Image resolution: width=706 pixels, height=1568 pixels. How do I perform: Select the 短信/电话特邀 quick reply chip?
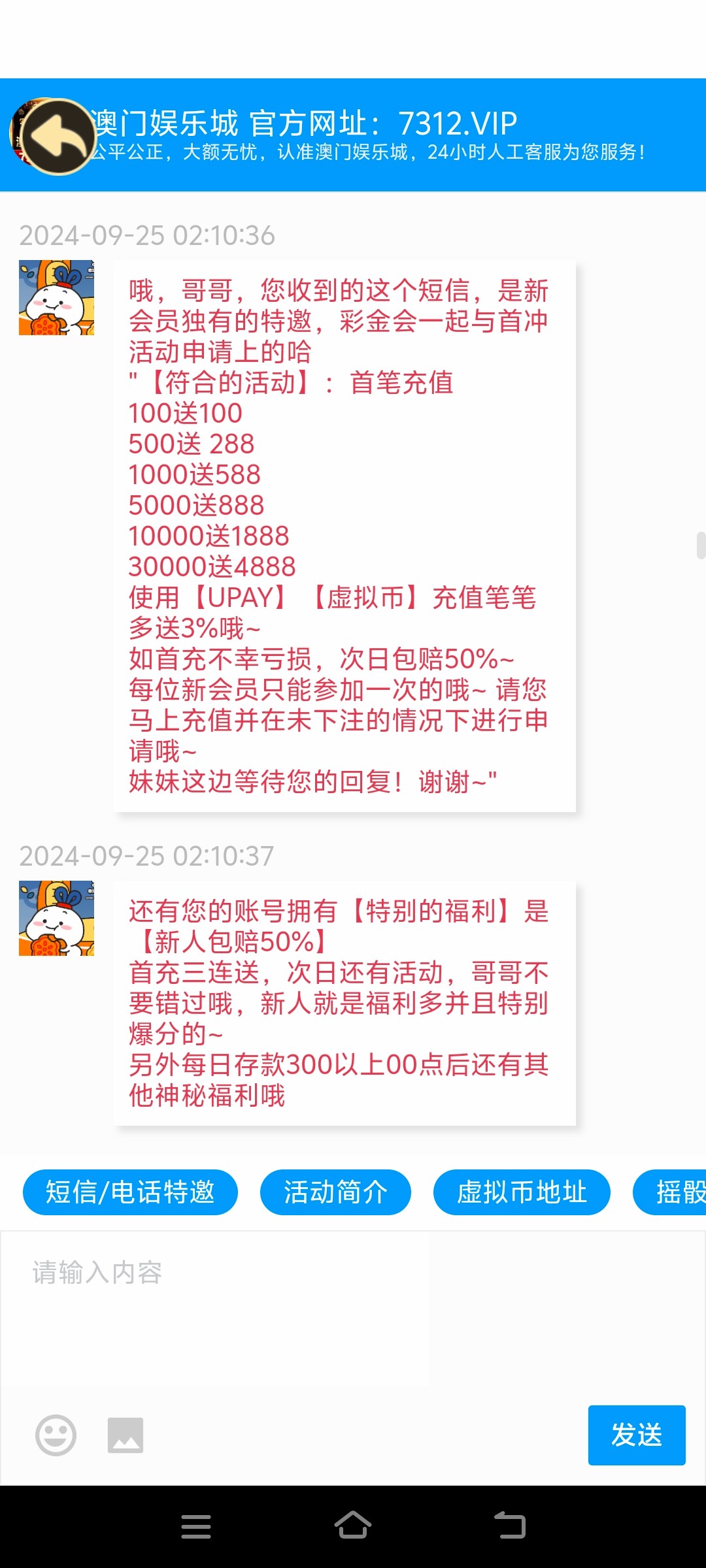pos(130,1192)
